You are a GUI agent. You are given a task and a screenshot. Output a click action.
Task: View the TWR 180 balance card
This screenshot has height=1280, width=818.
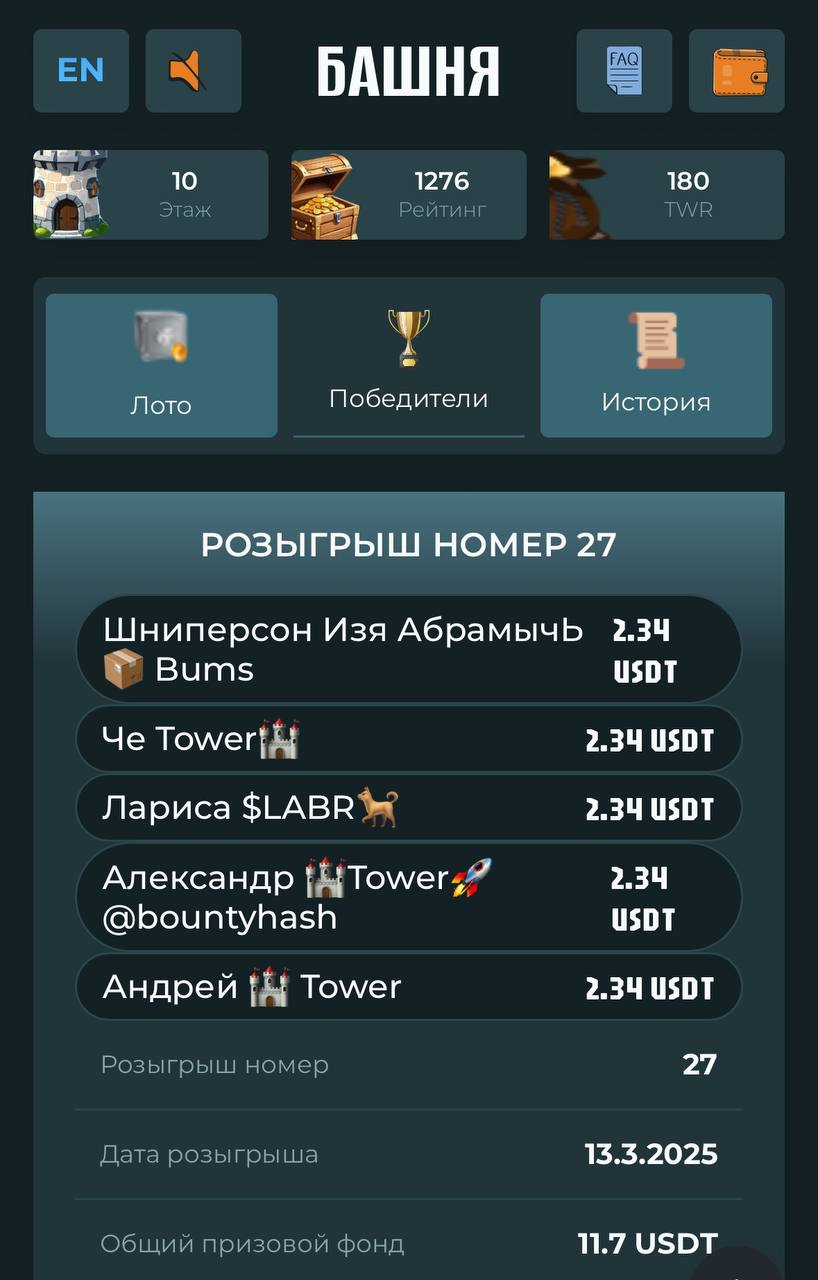pyautogui.click(x=666, y=194)
